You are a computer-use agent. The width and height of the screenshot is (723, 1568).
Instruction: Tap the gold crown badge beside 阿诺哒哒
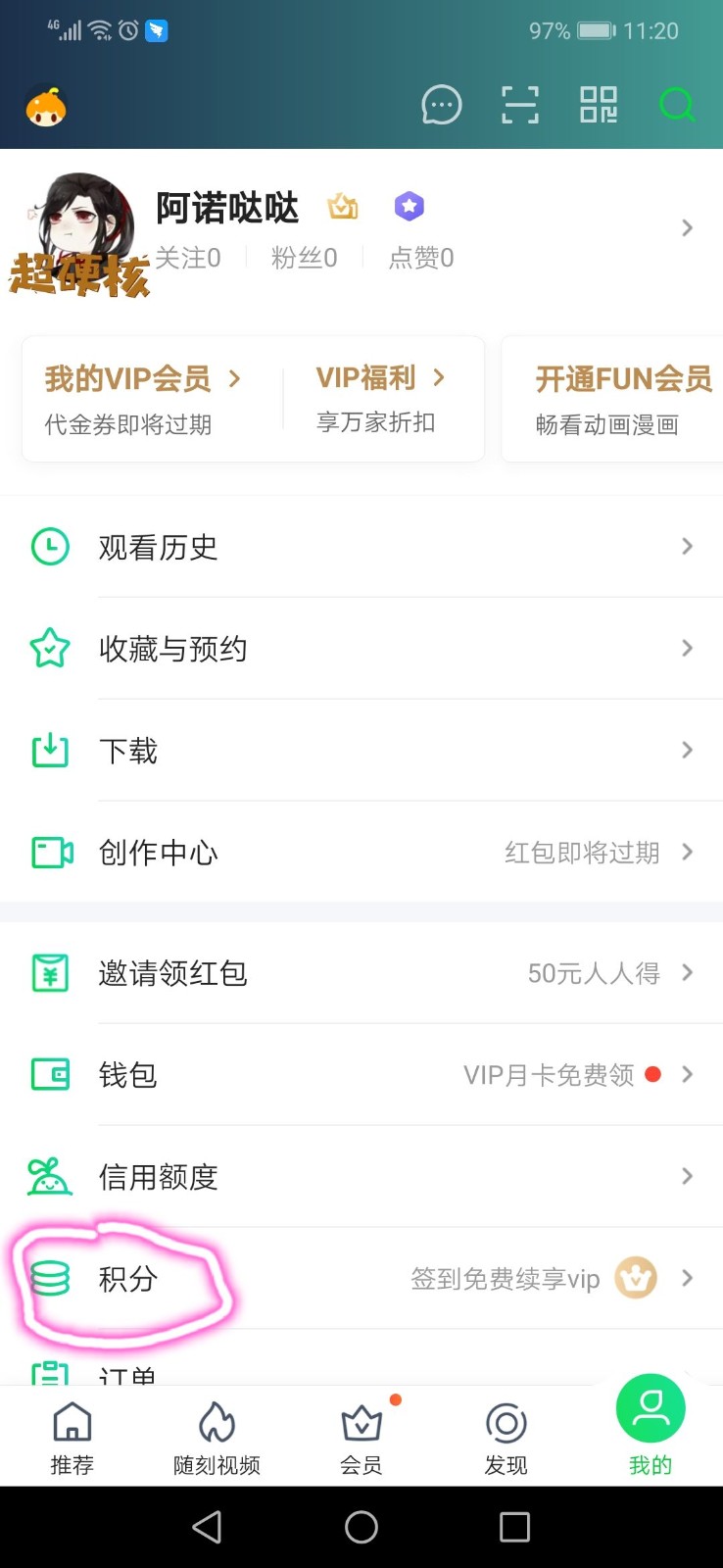point(341,207)
